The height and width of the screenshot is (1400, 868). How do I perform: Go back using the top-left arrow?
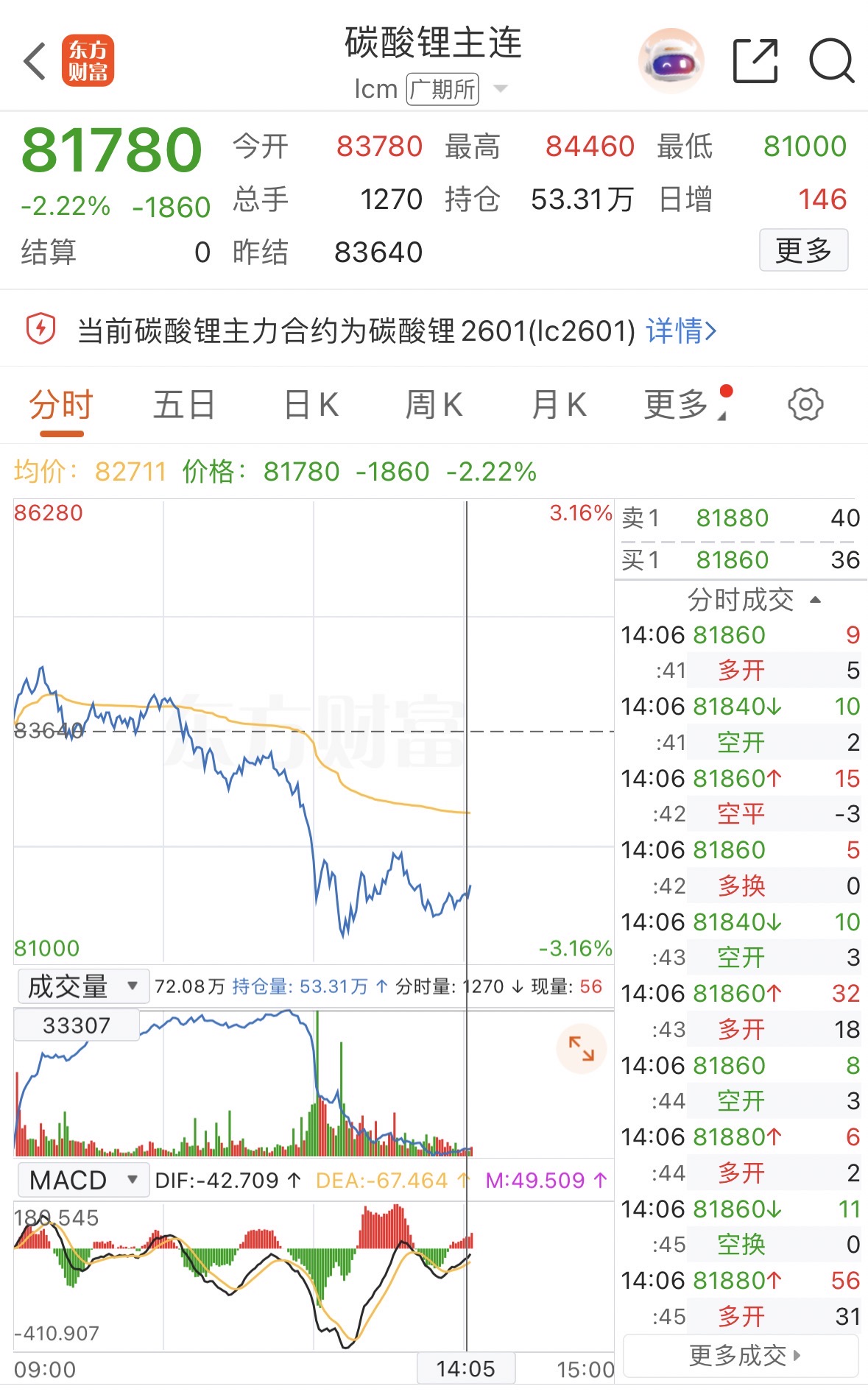pyautogui.click(x=35, y=61)
